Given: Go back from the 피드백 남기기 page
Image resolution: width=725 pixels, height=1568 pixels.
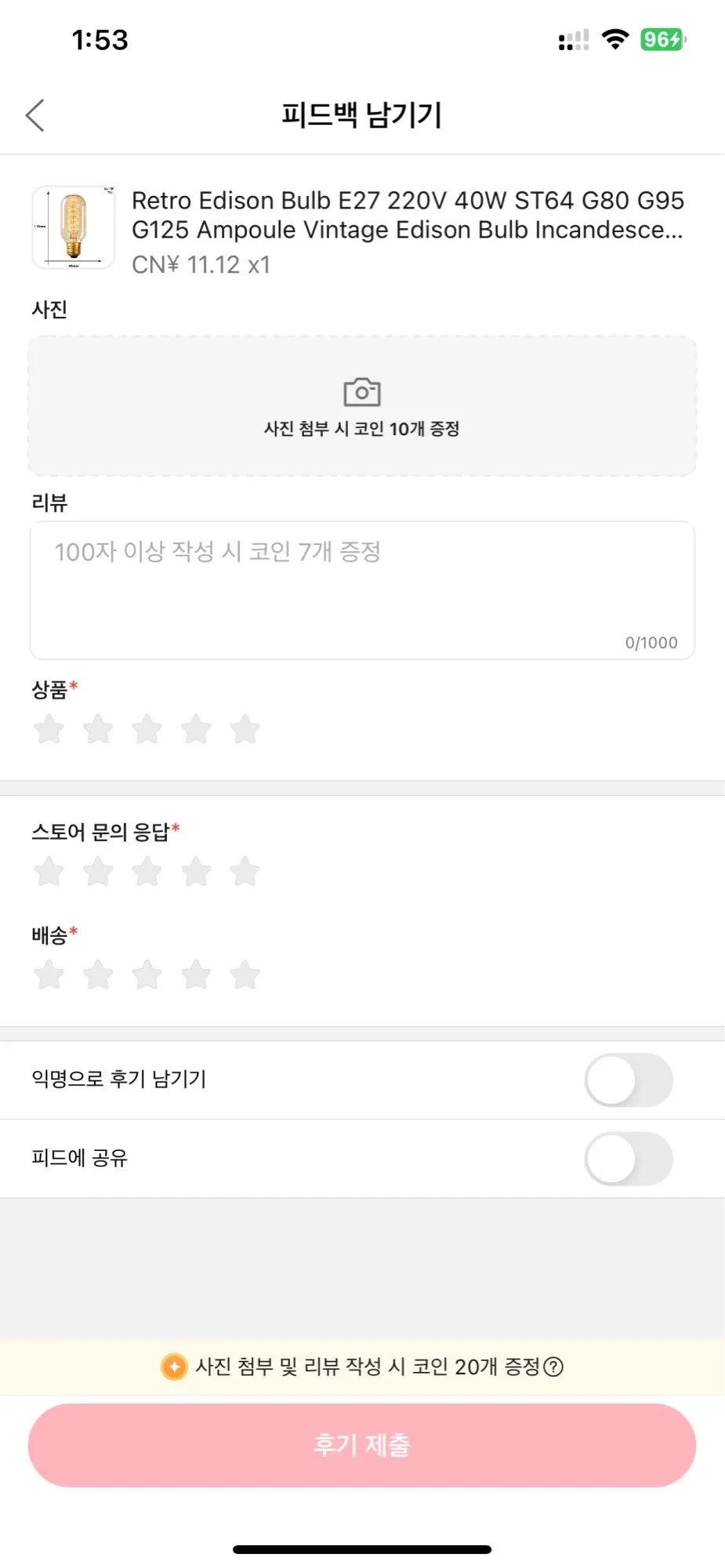Looking at the screenshot, I should click(x=35, y=115).
